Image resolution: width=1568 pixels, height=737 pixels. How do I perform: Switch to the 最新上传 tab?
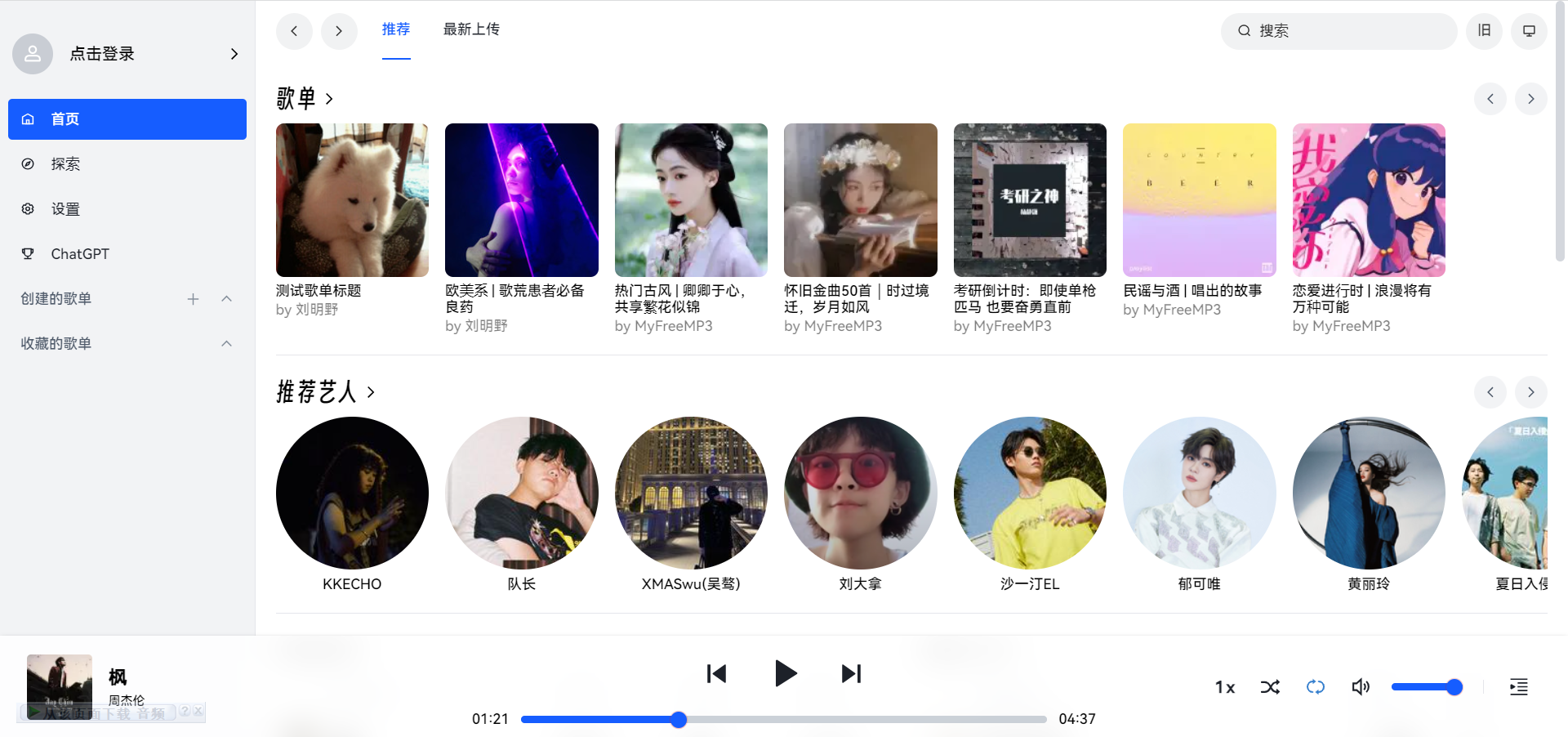[x=471, y=29]
